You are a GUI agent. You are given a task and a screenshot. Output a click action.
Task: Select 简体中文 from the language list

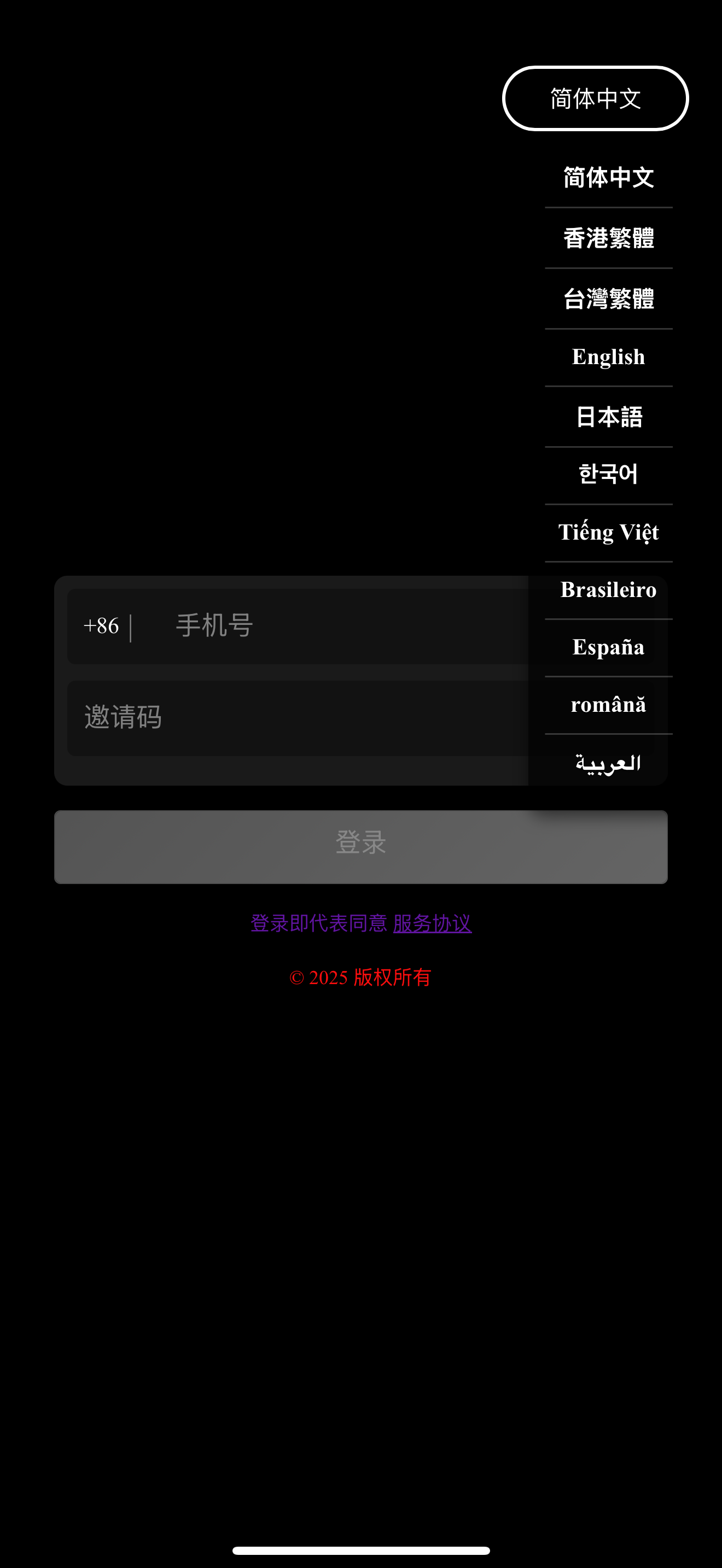[x=608, y=178]
